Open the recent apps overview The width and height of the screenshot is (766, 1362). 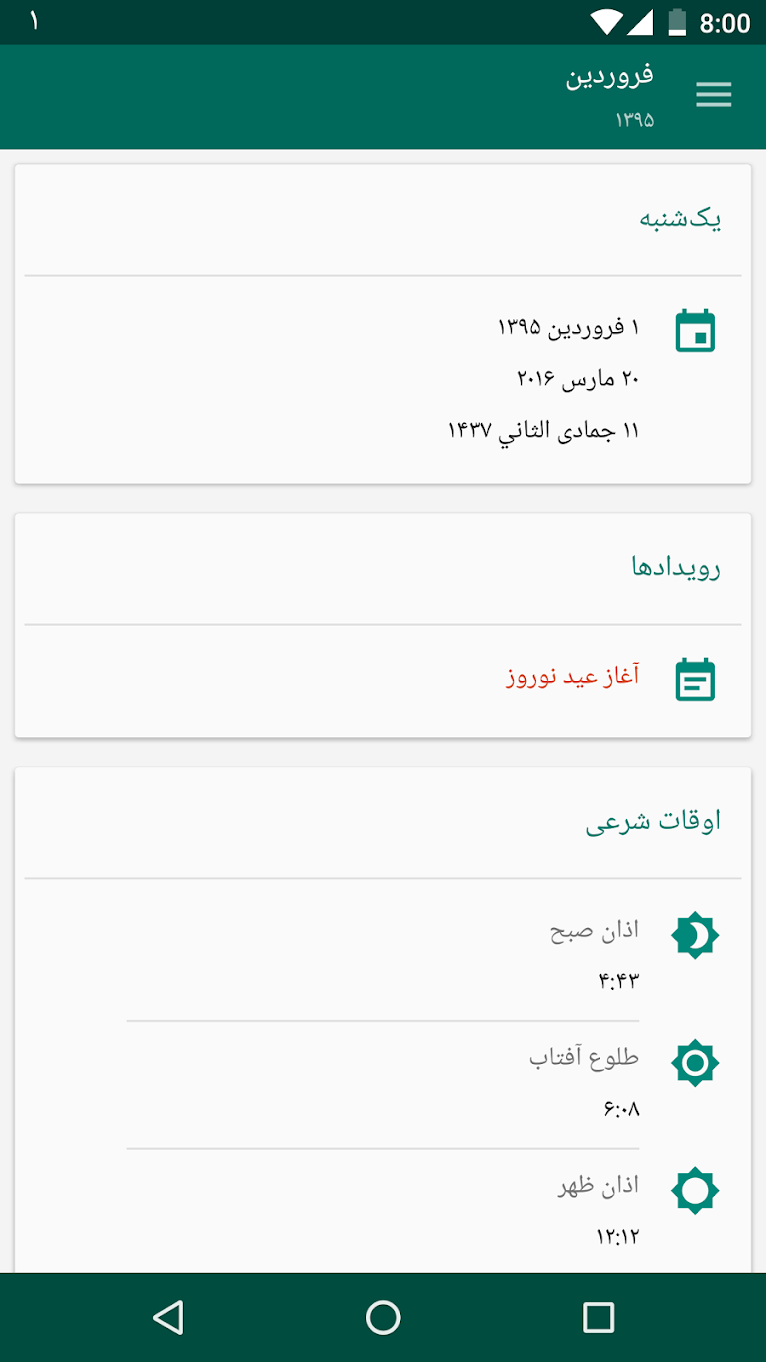[598, 1317]
